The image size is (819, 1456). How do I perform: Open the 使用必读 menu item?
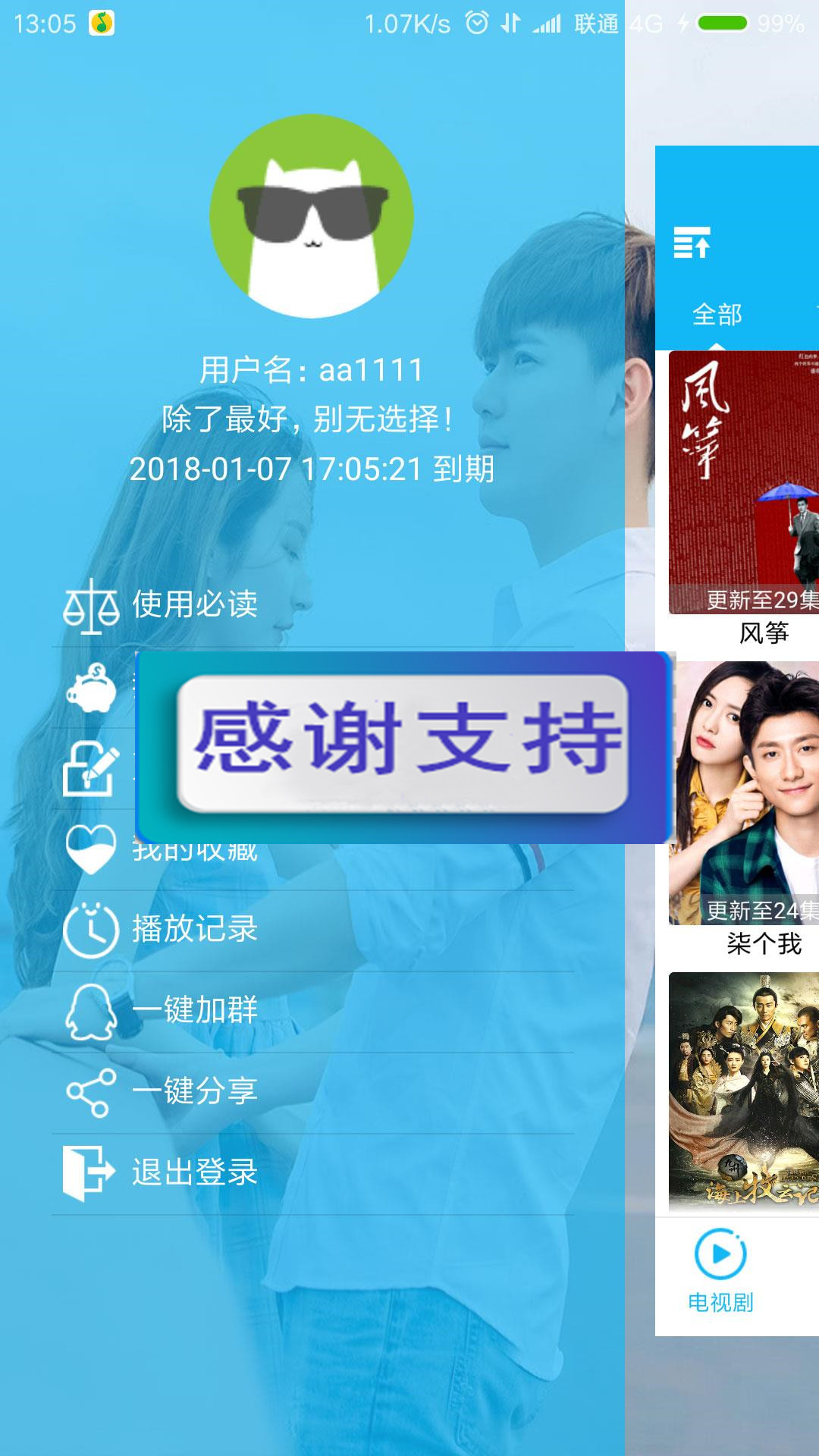(x=194, y=605)
